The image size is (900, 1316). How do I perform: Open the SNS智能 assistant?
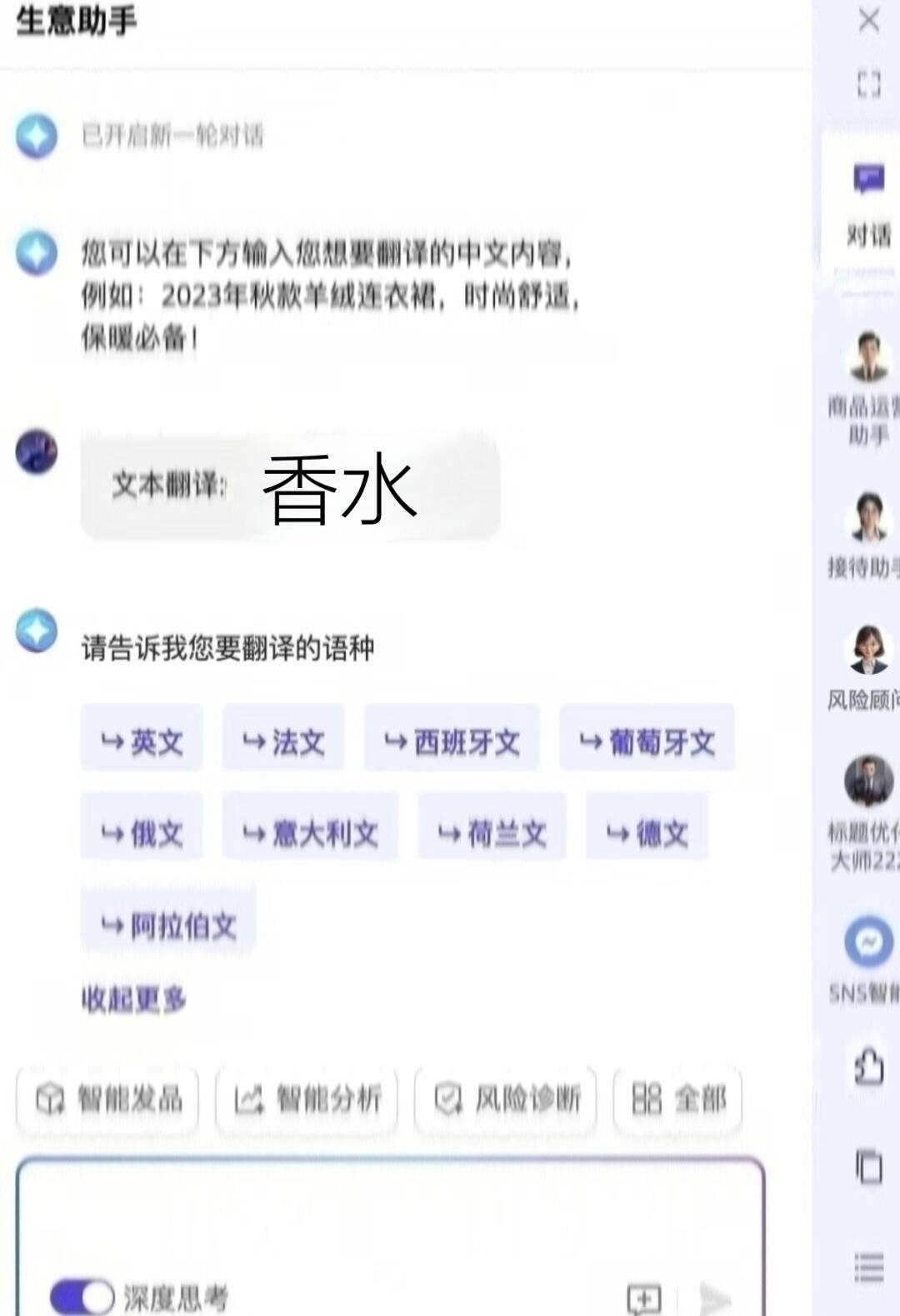(x=868, y=958)
